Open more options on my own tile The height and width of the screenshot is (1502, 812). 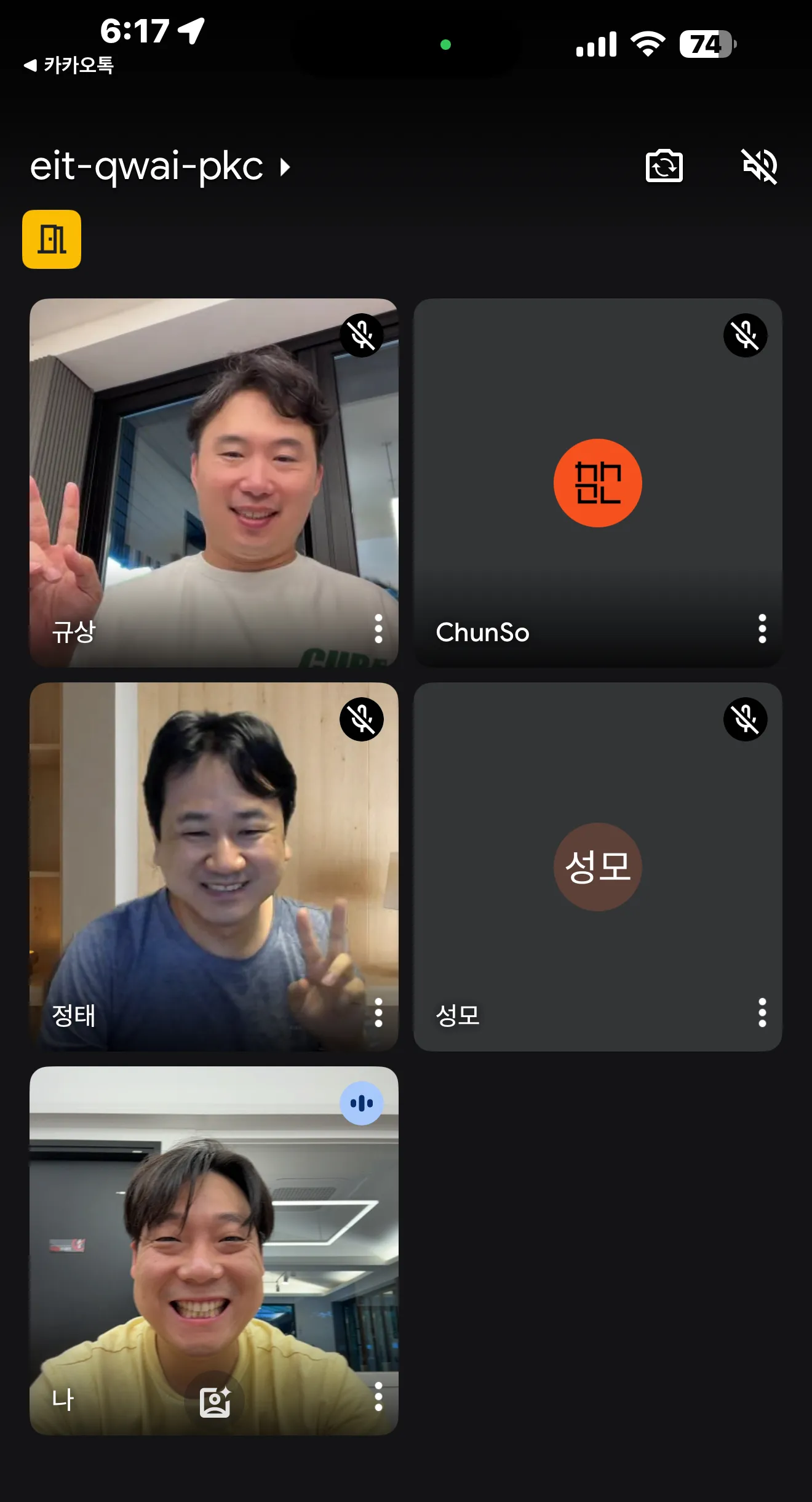[378, 1397]
